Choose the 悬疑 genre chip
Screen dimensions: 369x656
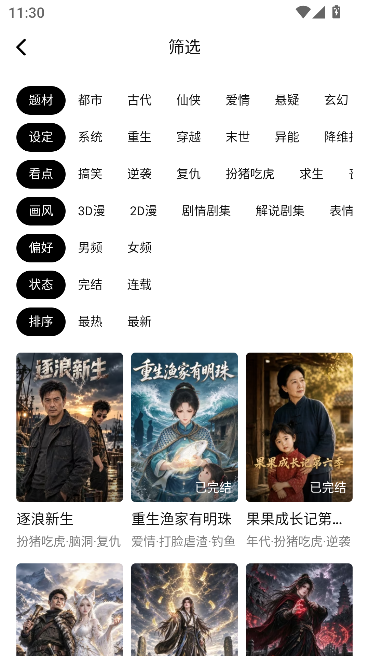point(287,100)
